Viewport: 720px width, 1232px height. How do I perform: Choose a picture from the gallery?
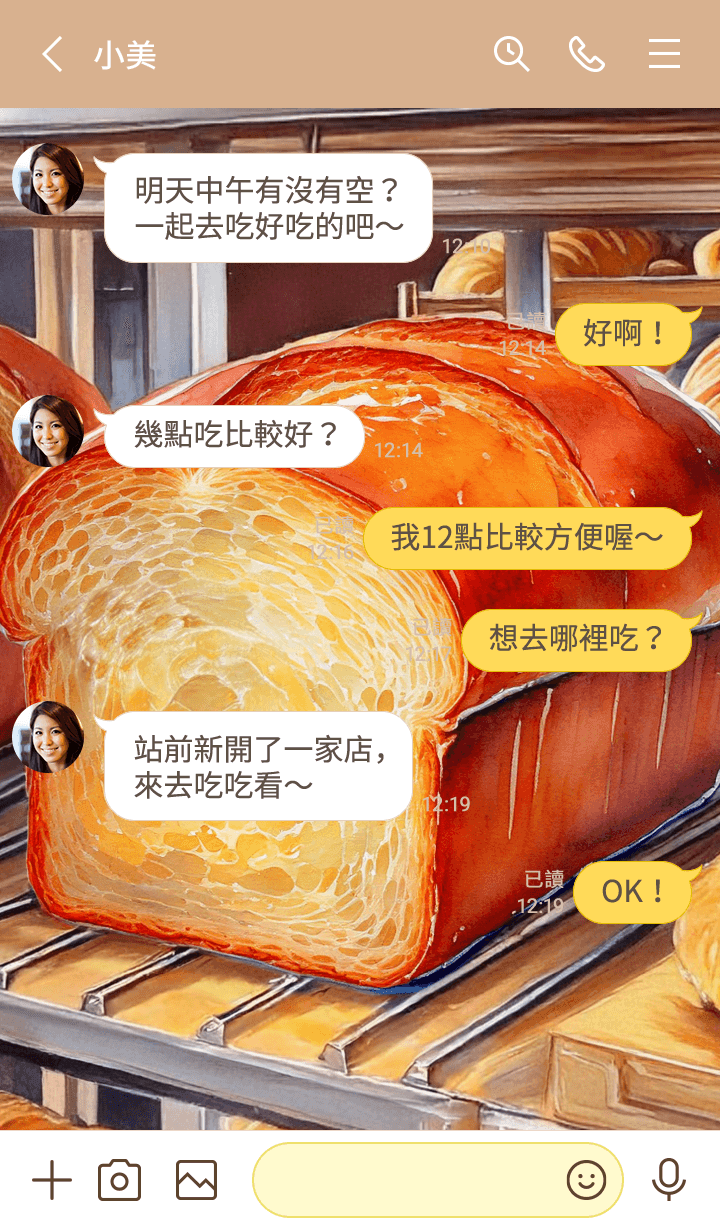(196, 1181)
